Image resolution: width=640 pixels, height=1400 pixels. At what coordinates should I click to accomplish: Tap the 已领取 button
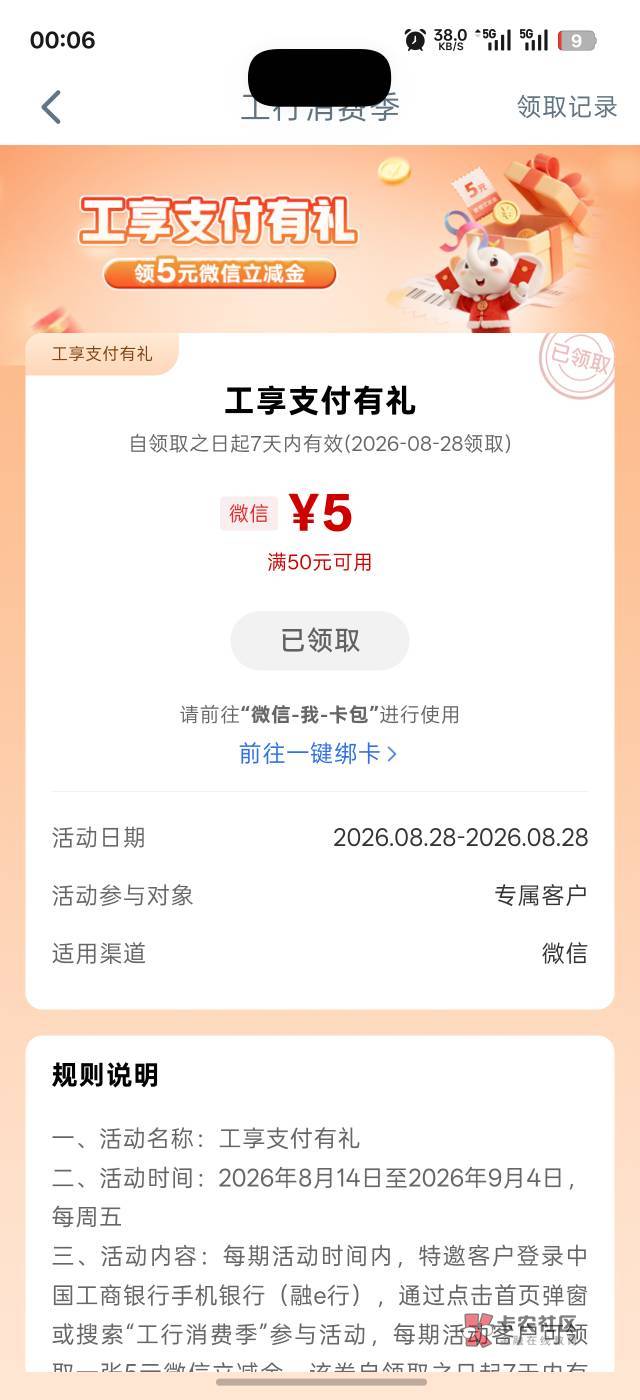(x=320, y=641)
